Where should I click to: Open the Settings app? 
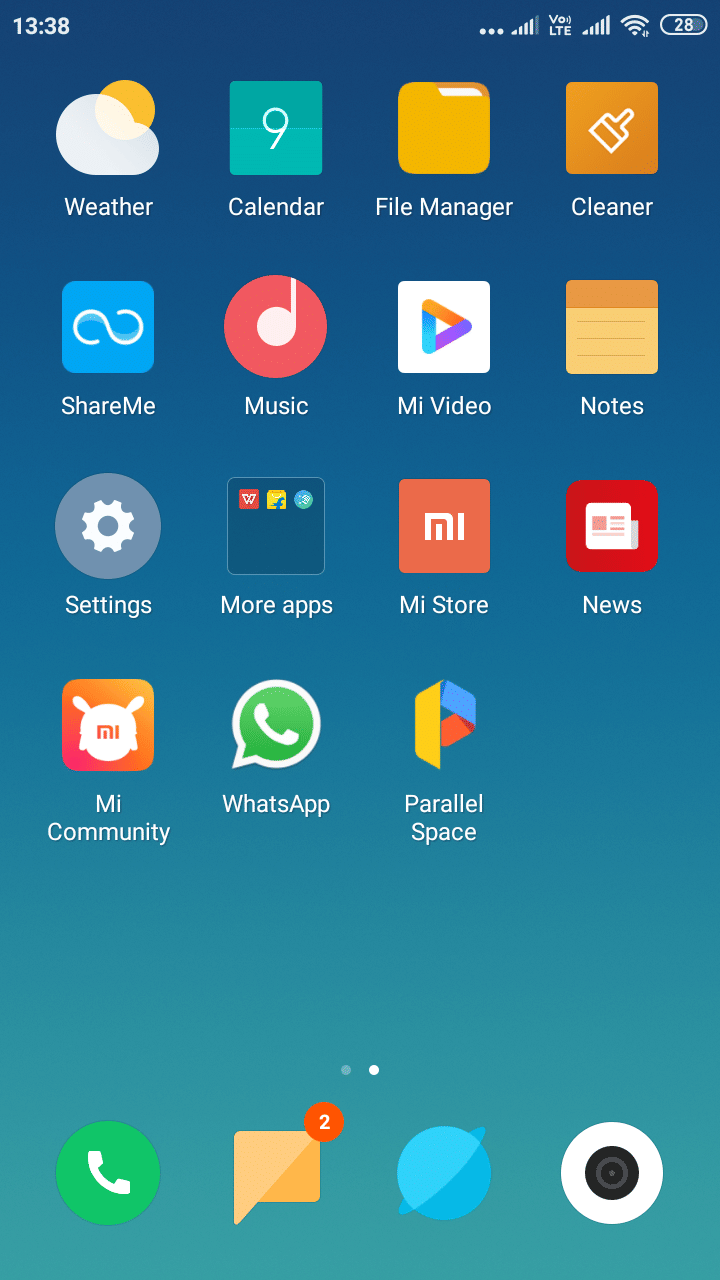pyautogui.click(x=108, y=526)
